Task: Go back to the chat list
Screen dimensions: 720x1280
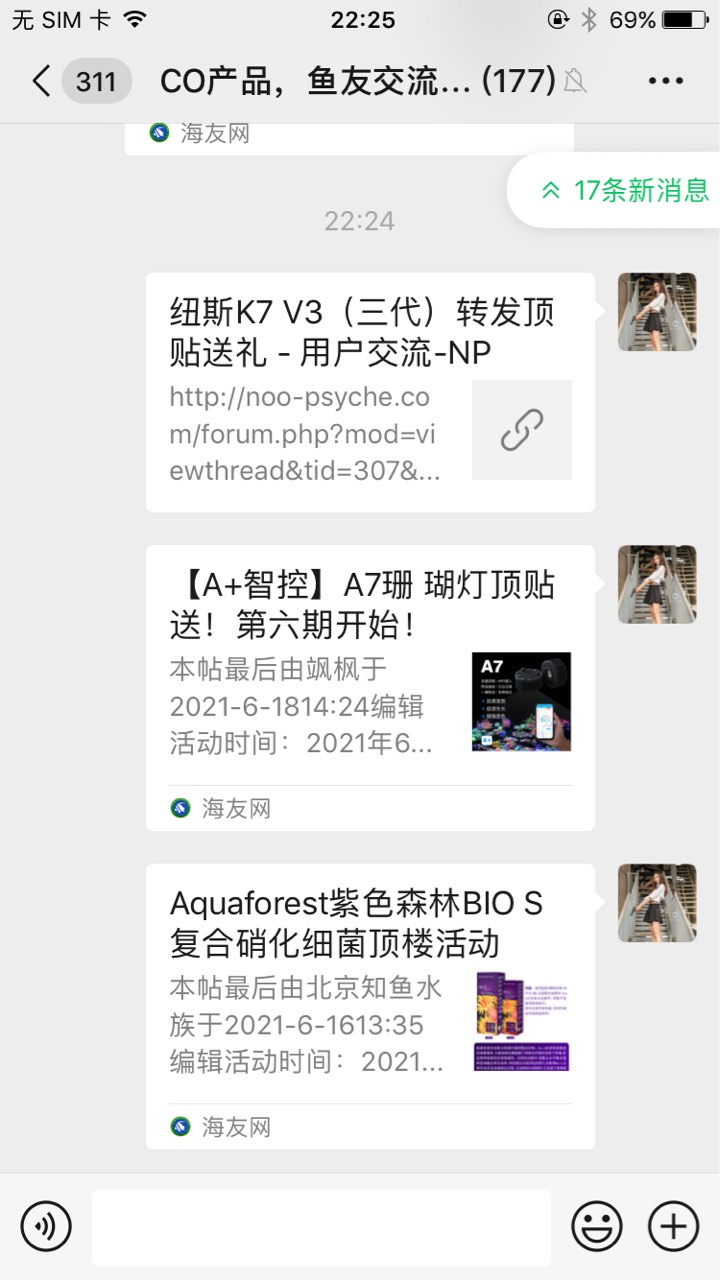Action: [42, 81]
